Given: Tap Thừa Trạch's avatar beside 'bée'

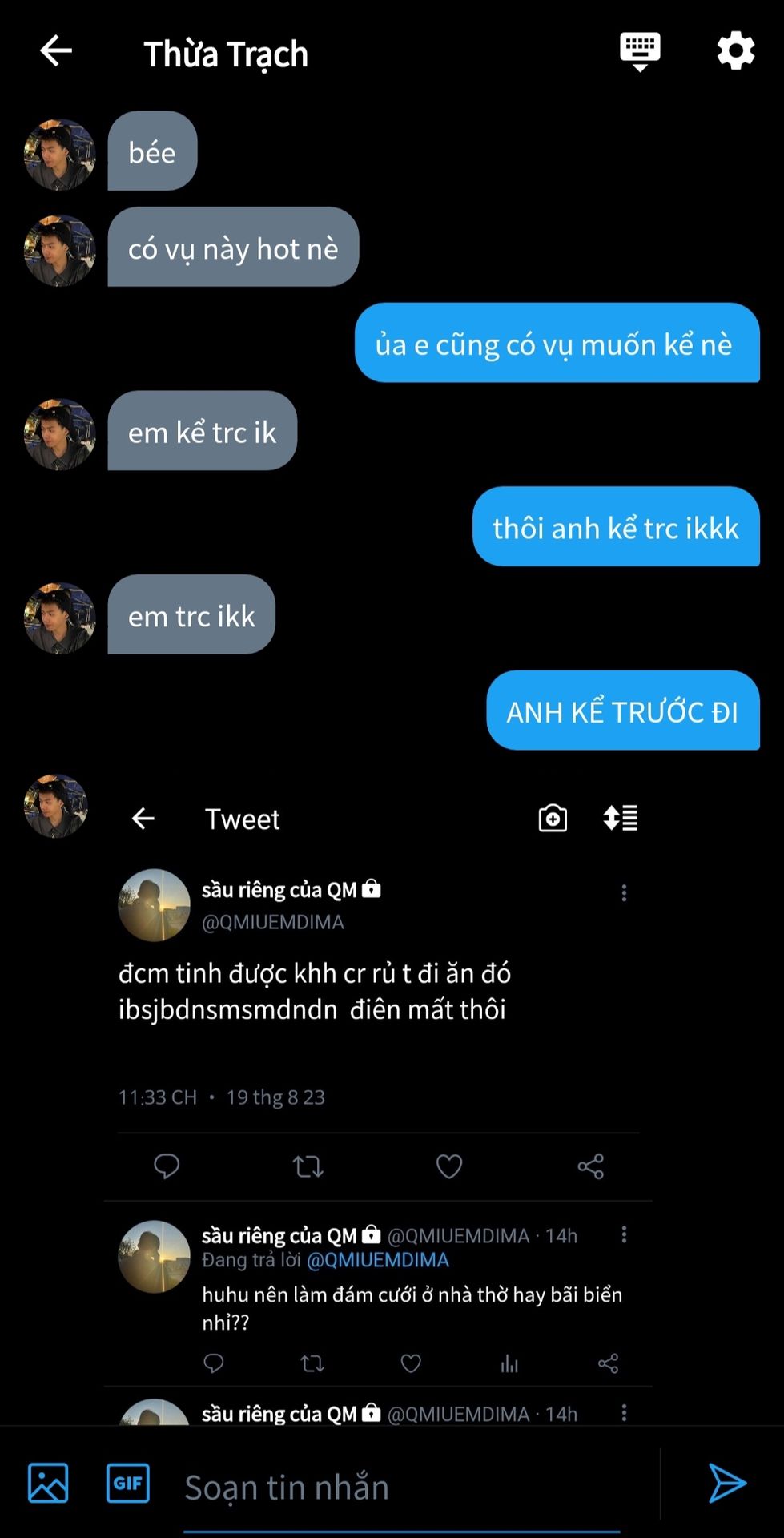Looking at the screenshot, I should click(59, 155).
